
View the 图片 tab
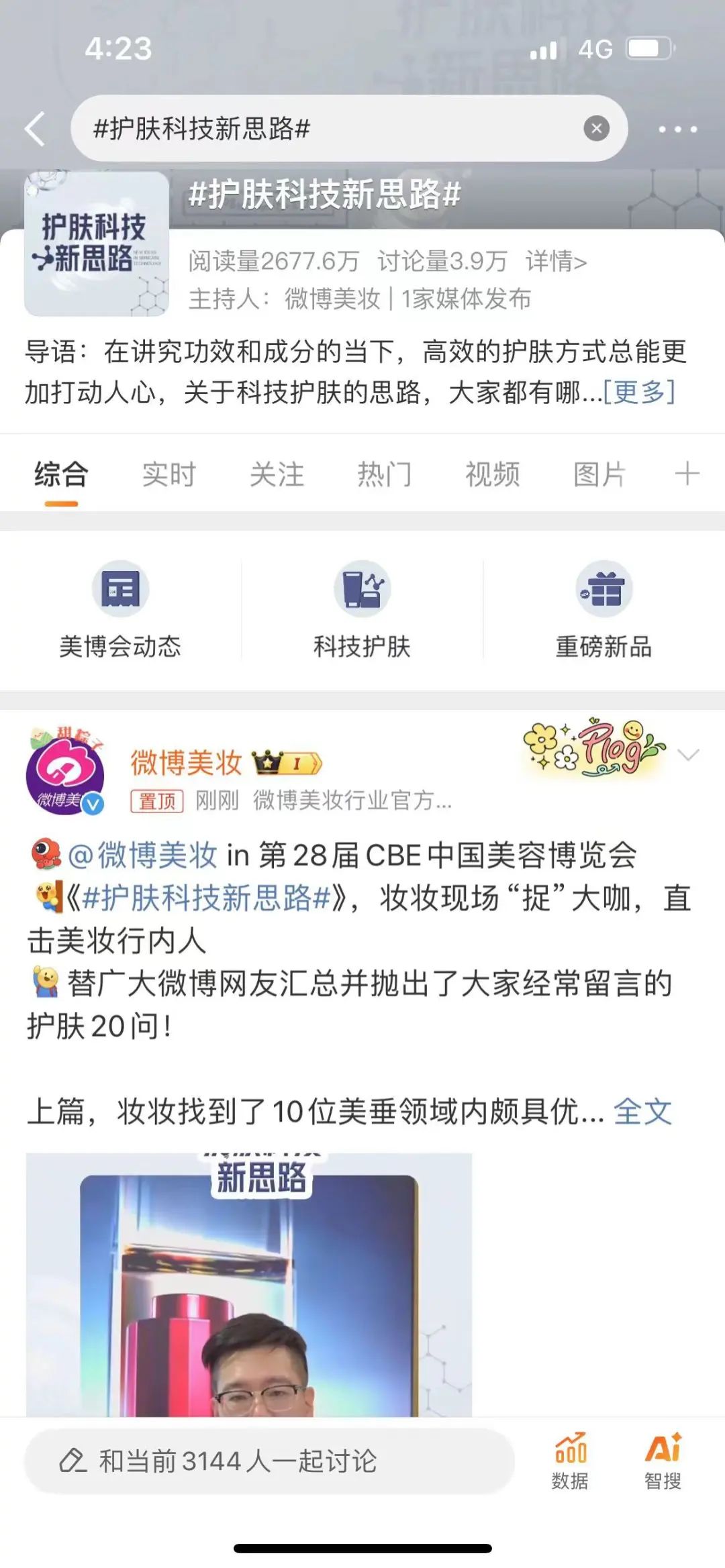point(599,474)
